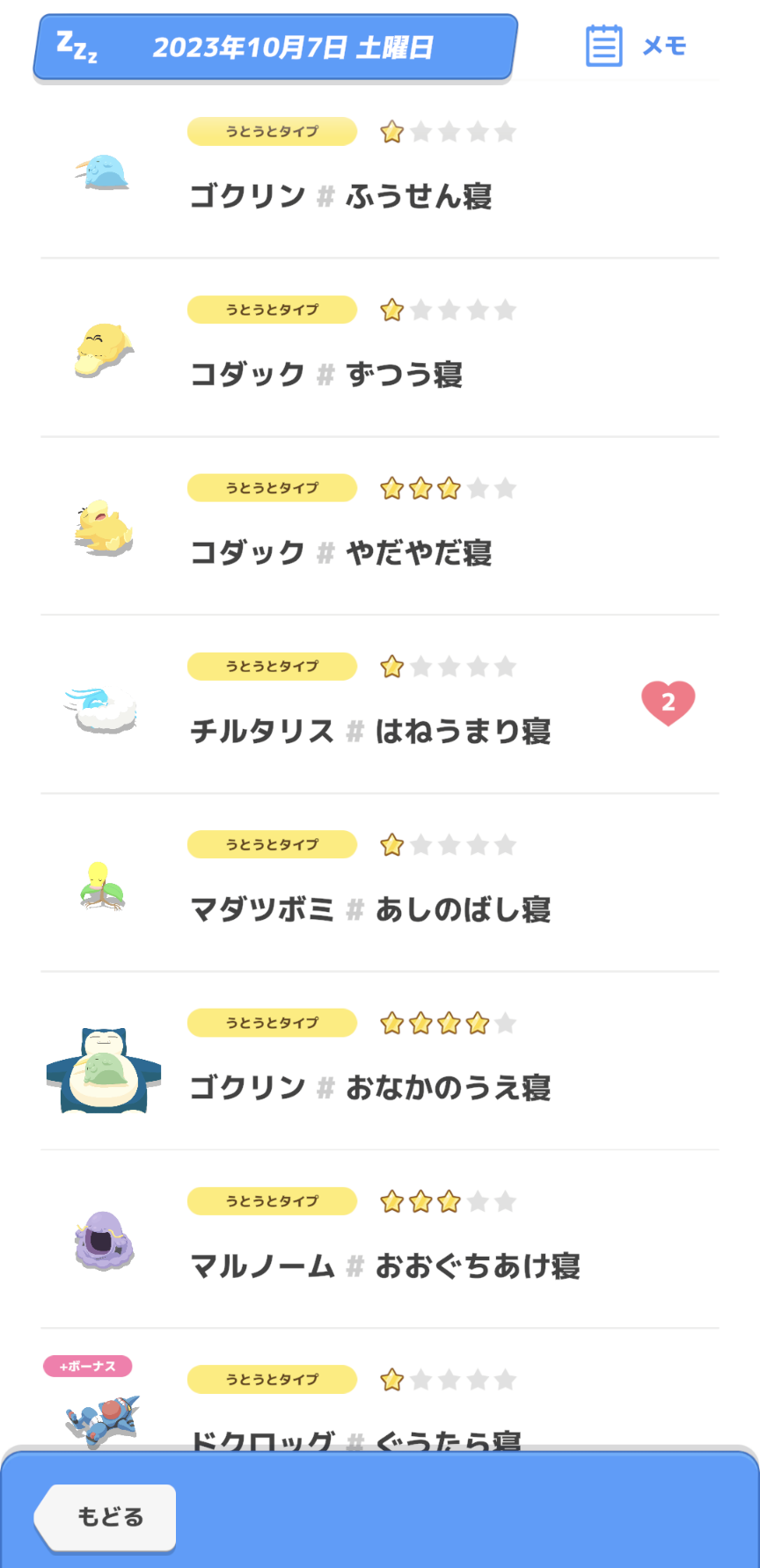
Task: Tap the もどる back button
Action: [x=106, y=1517]
